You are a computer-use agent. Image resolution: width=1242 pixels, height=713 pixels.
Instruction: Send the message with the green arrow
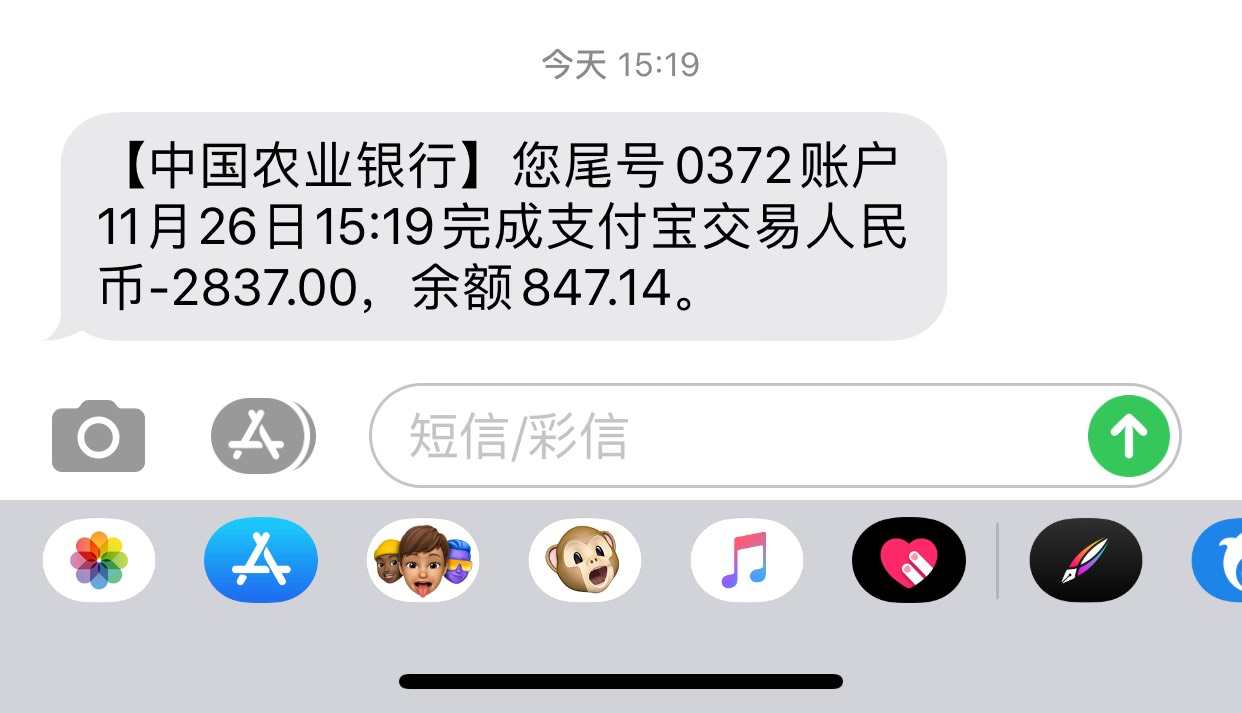1128,436
